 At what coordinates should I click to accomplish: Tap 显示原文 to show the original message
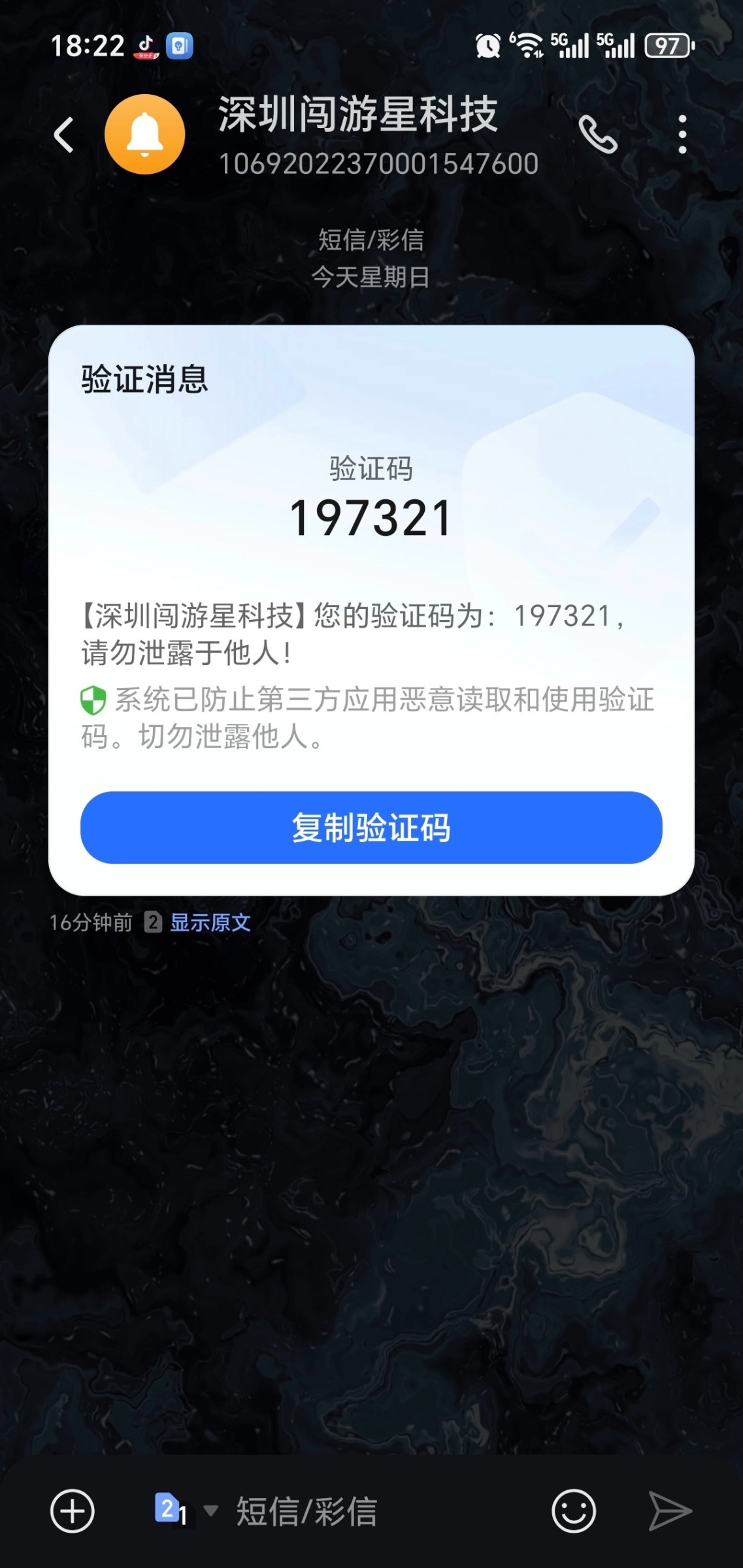[x=210, y=923]
